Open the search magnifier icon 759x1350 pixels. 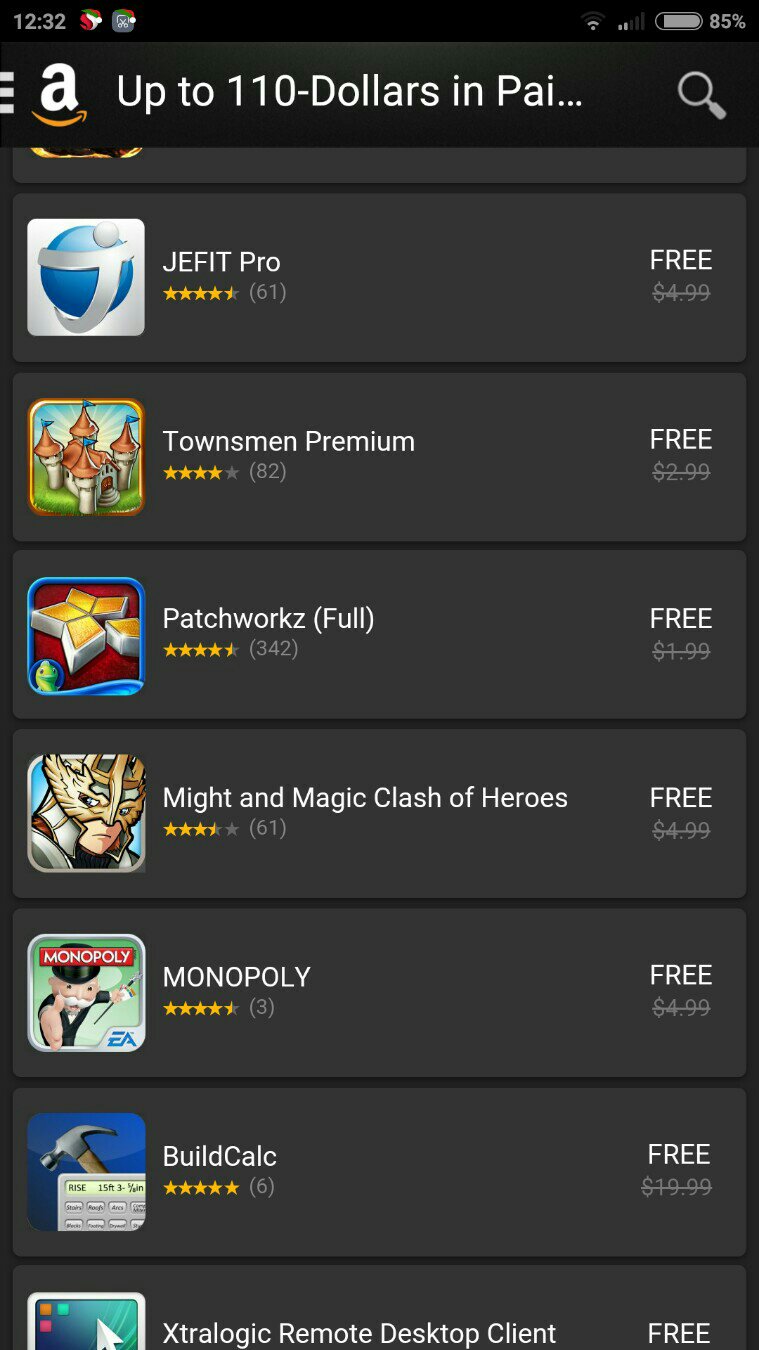(700, 95)
